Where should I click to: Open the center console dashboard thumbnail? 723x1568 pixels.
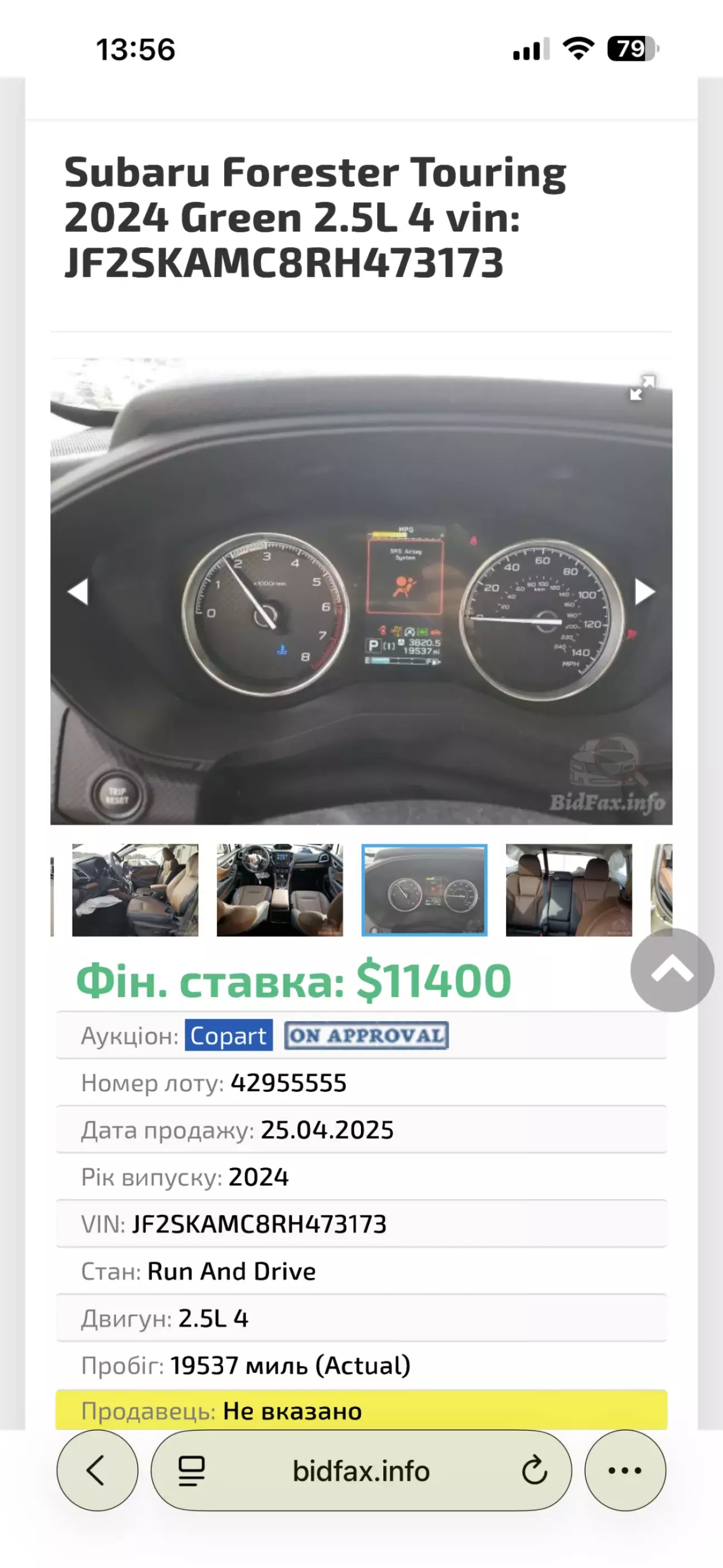[x=280, y=889]
